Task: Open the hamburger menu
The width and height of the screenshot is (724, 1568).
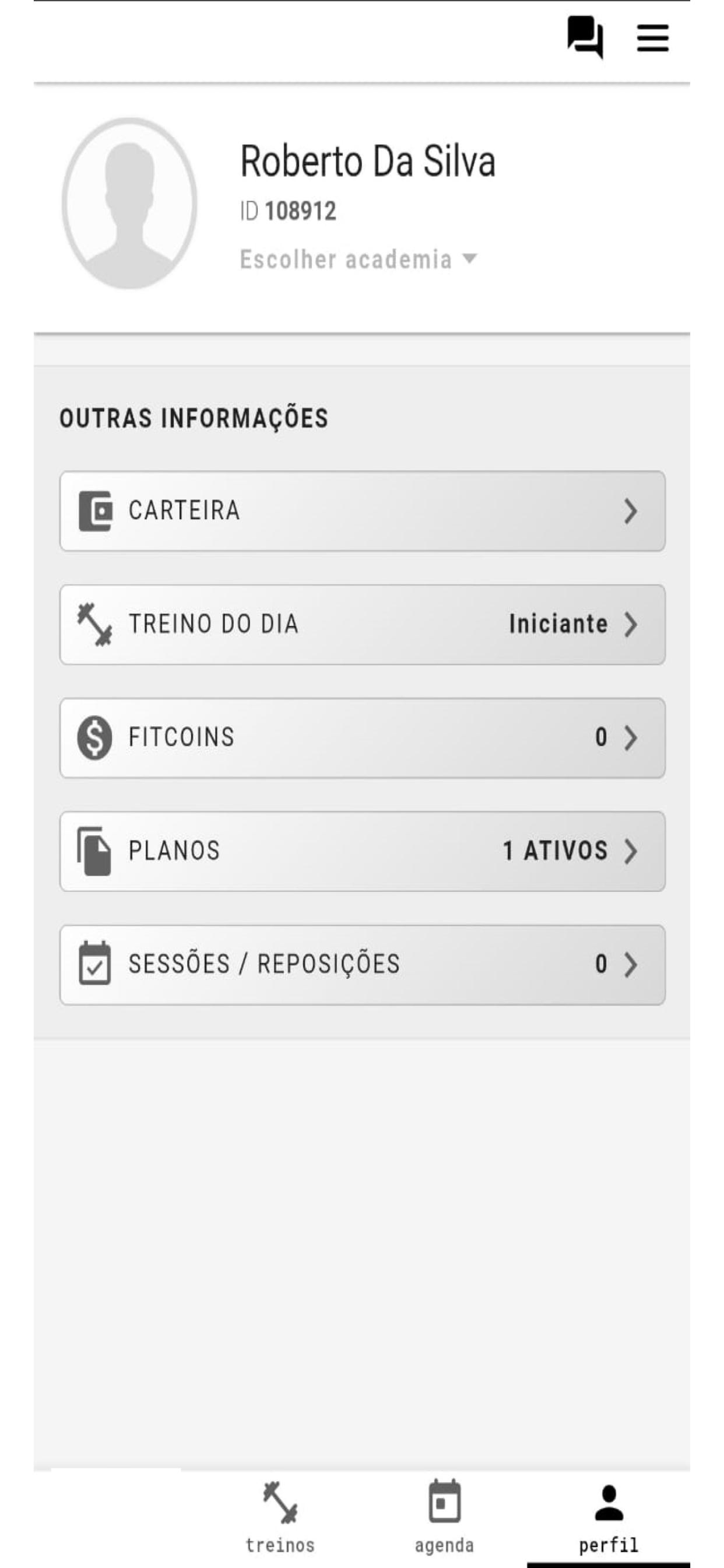Action: 653,38
